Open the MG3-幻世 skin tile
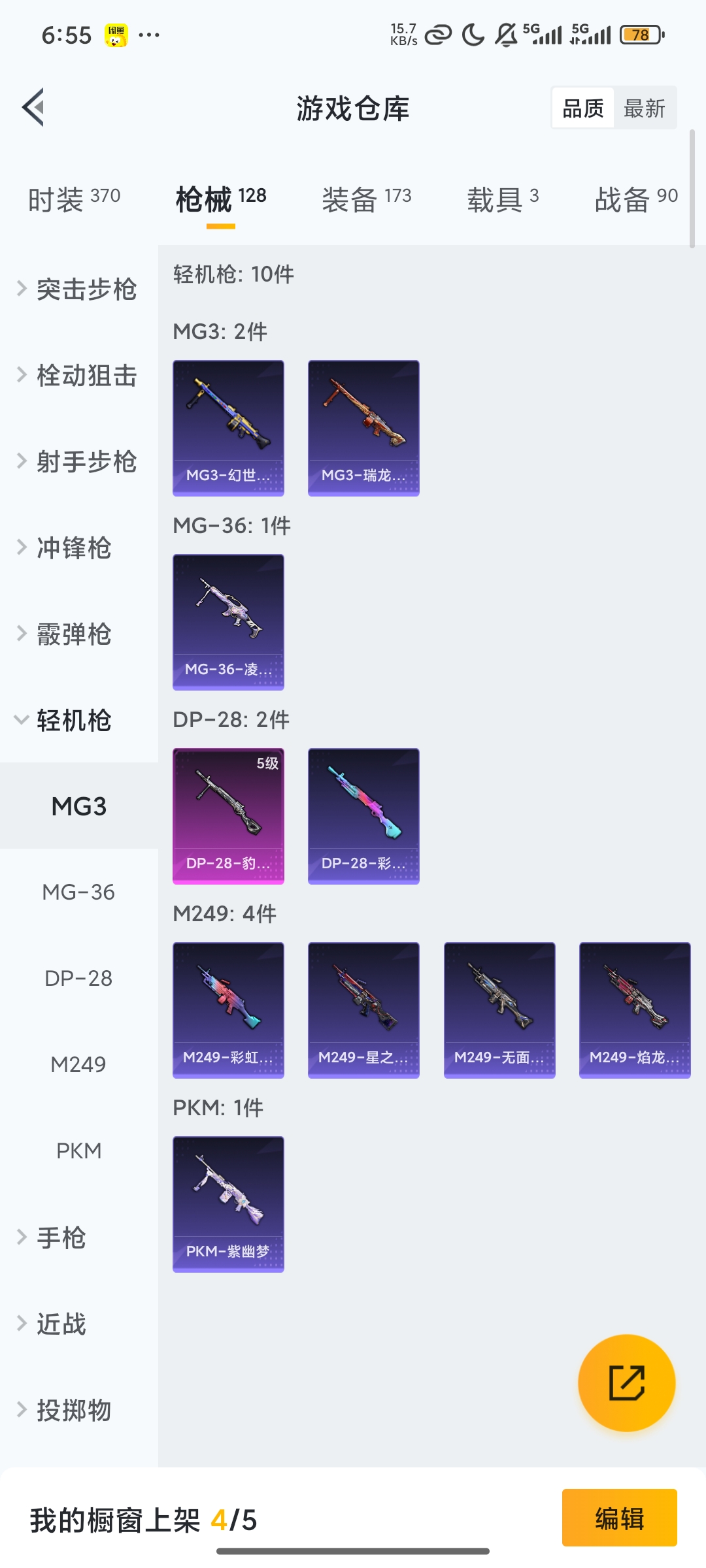 [x=228, y=428]
